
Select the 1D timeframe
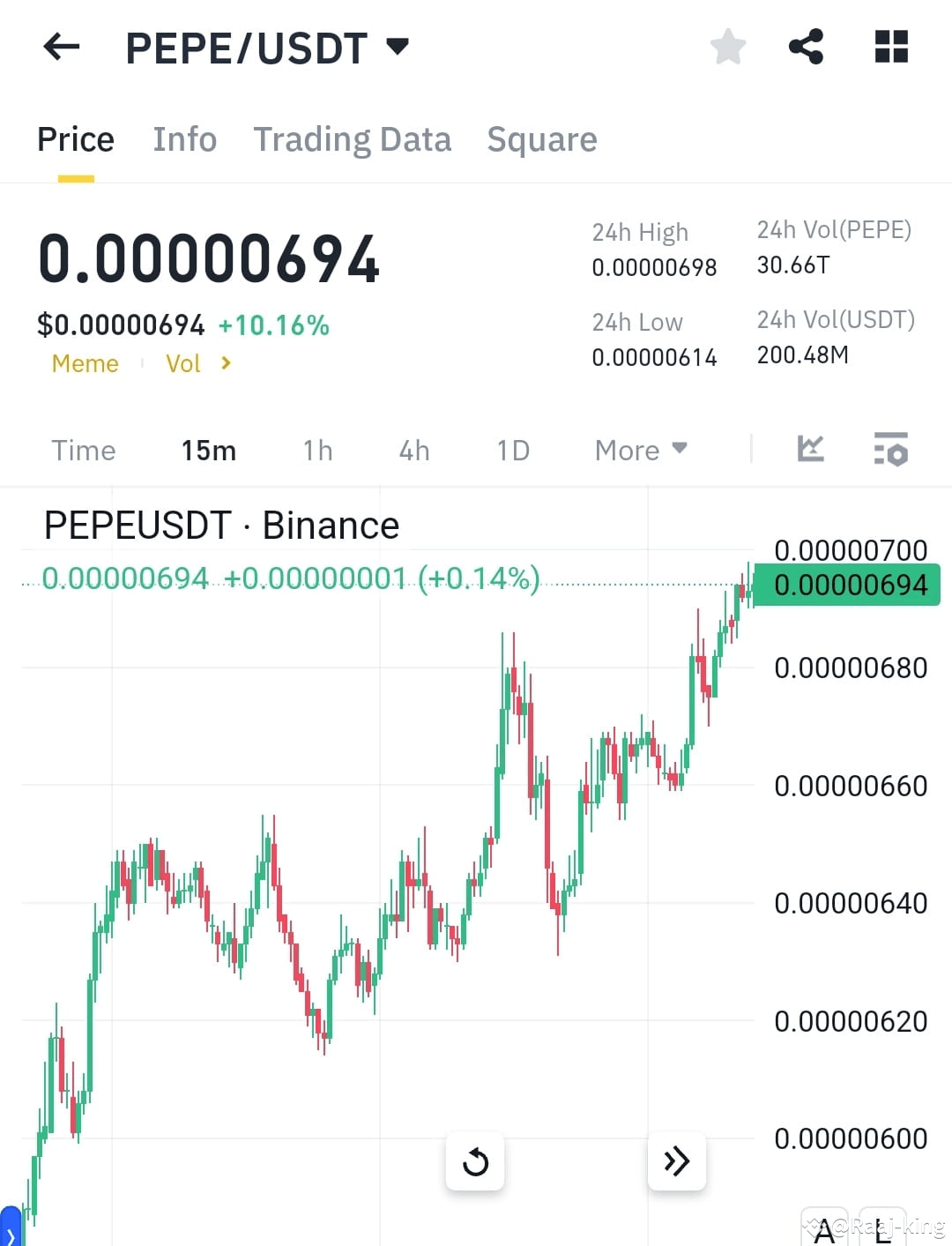click(x=511, y=450)
